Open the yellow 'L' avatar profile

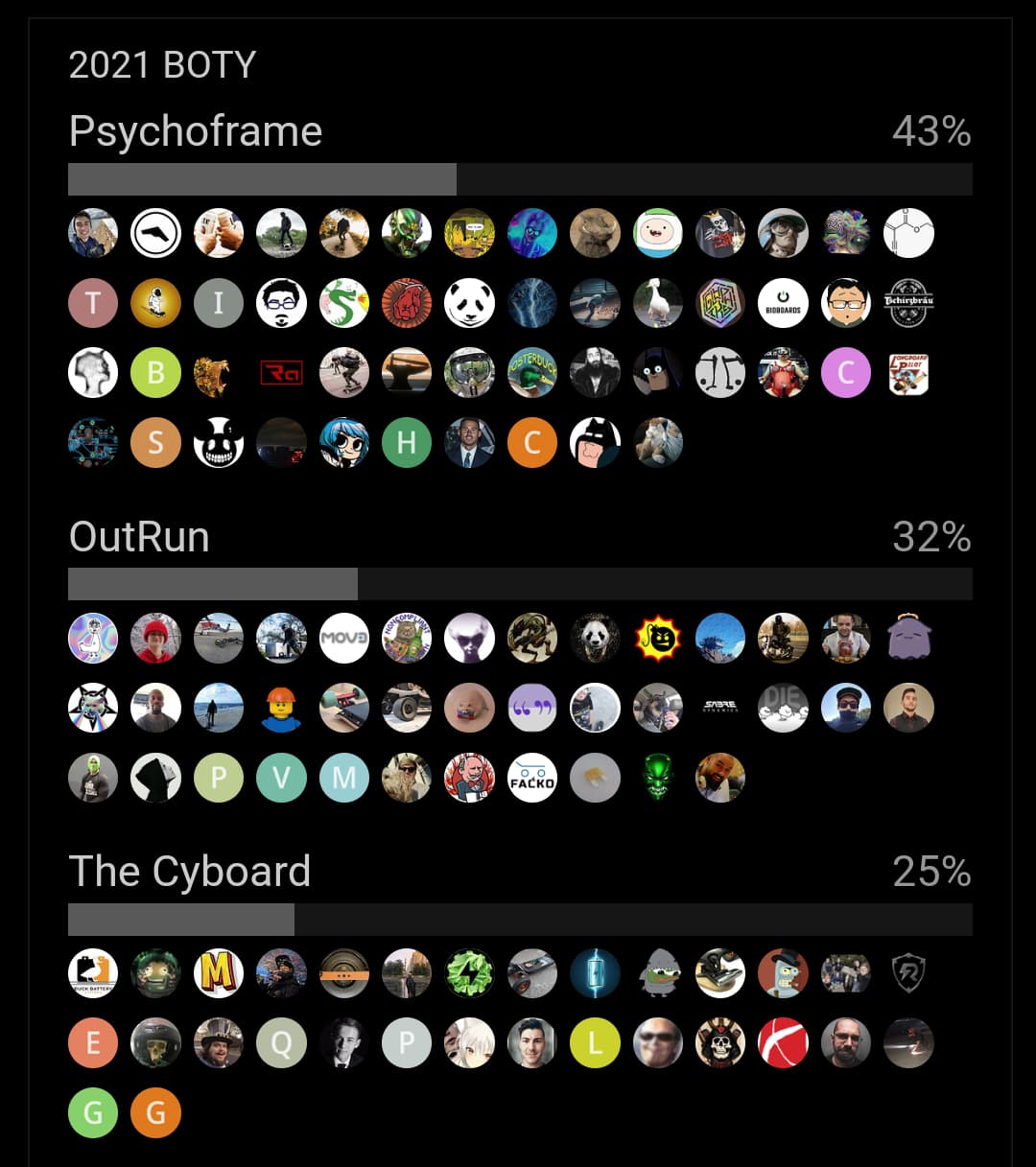[x=595, y=1042]
